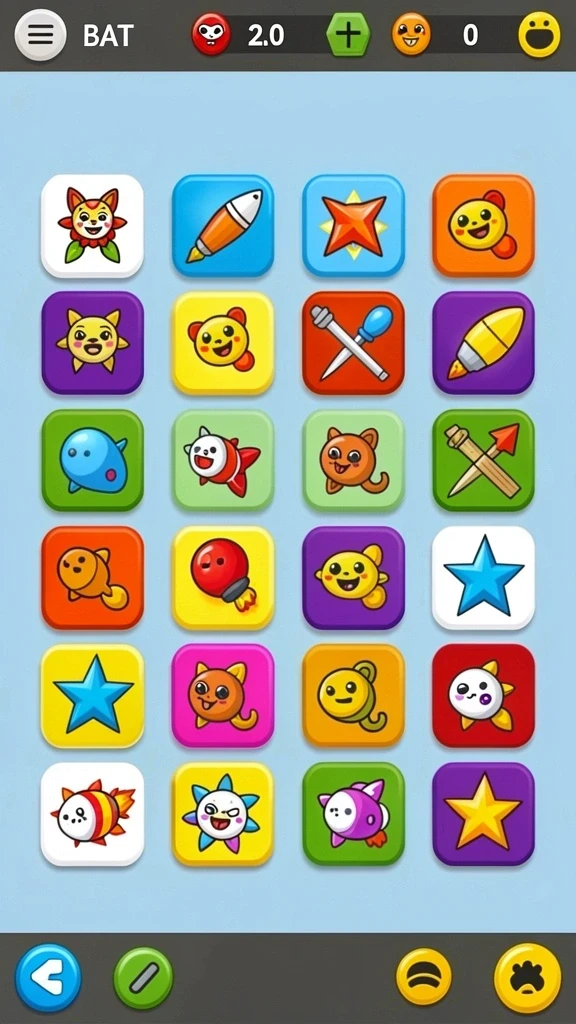Tap the yellow smiley face top-right
The width and height of the screenshot is (576, 1024).
click(x=539, y=35)
